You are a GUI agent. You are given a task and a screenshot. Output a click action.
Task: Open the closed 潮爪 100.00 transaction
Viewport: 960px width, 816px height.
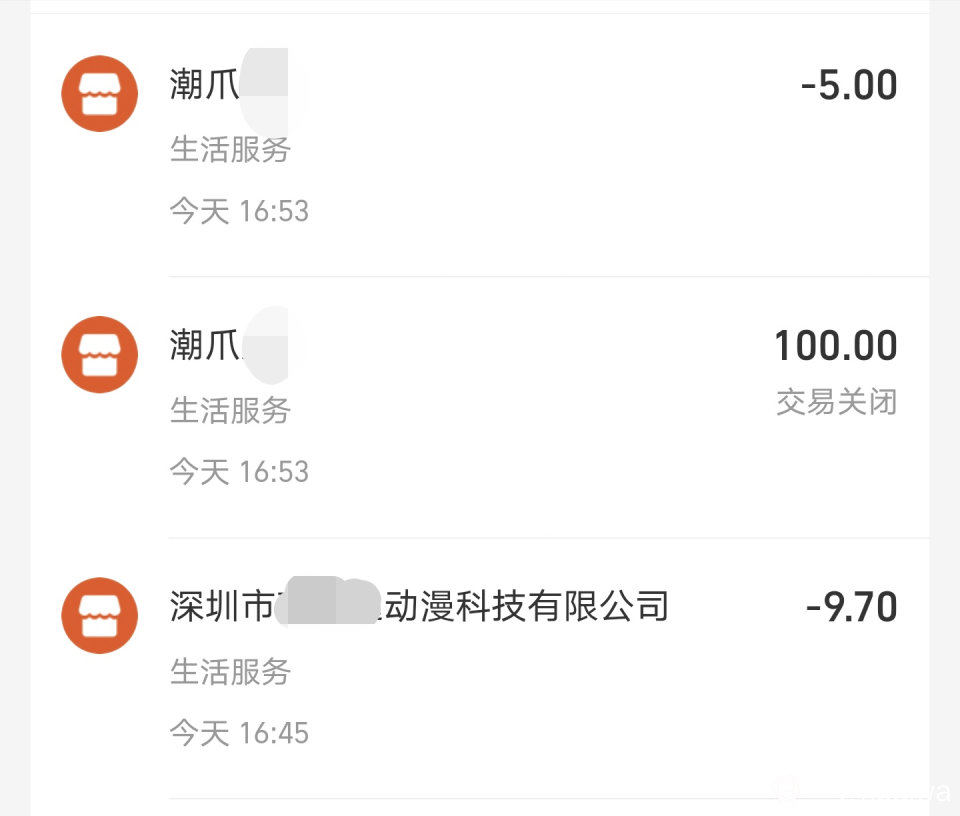[480, 405]
